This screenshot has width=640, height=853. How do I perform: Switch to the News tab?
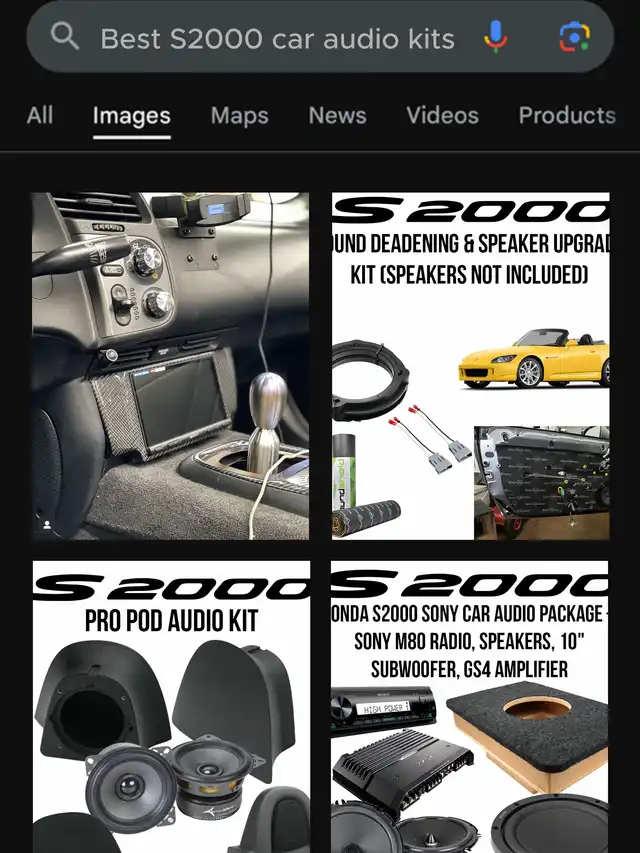coord(337,115)
